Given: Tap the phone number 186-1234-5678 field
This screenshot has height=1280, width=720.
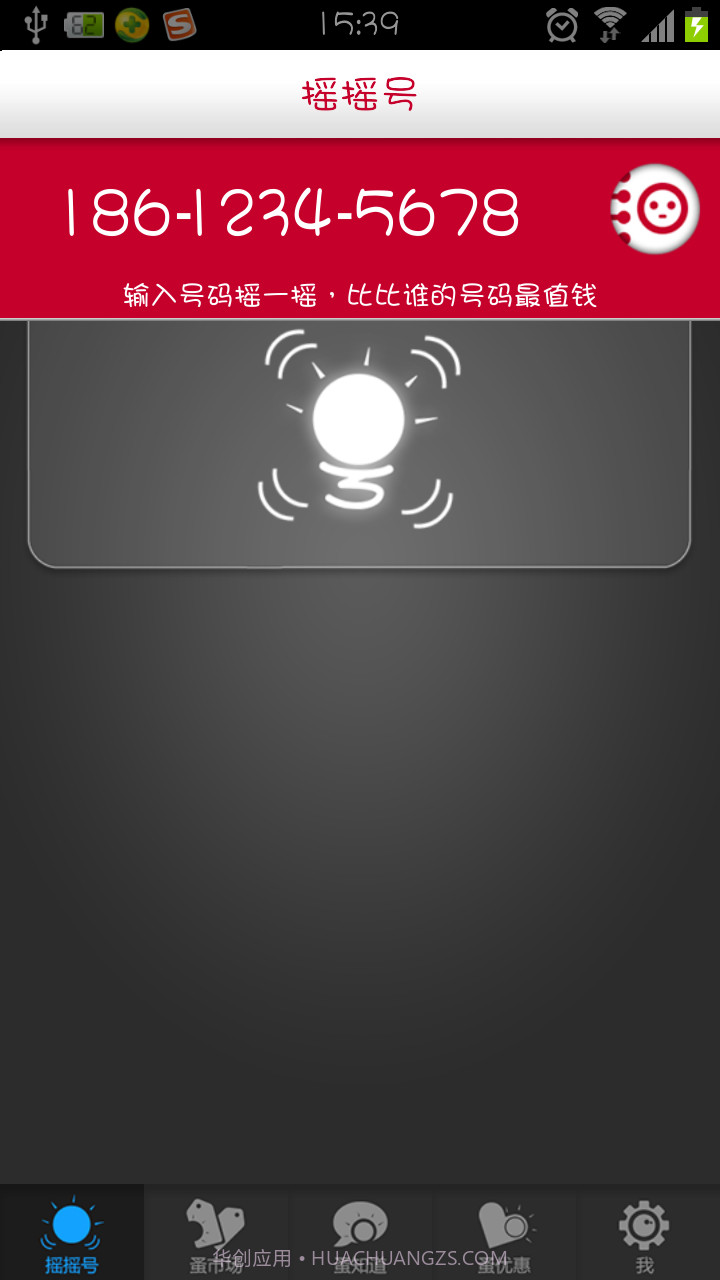Looking at the screenshot, I should point(290,210).
